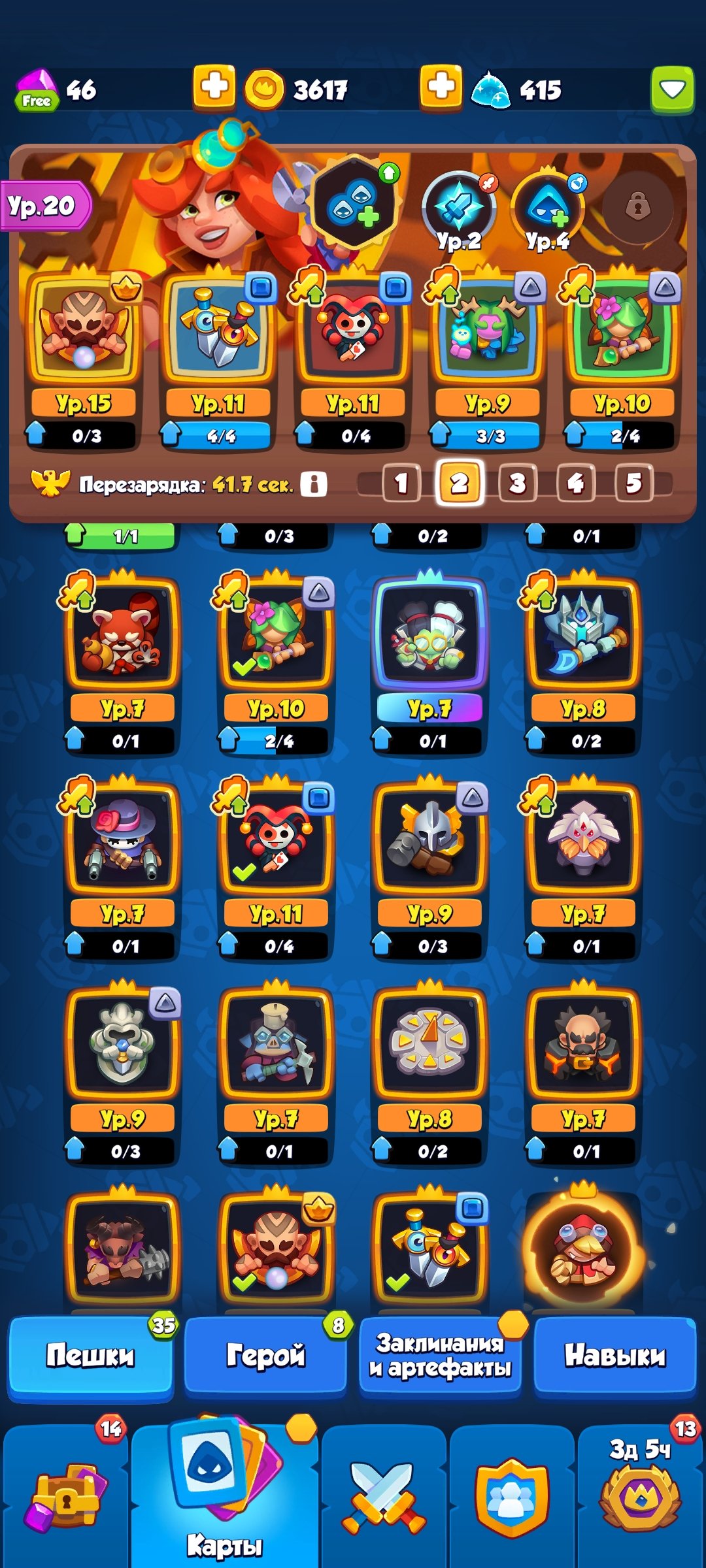The image size is (706, 1568).
Task: Tap the plus button next to gold coins
Action: 214,87
